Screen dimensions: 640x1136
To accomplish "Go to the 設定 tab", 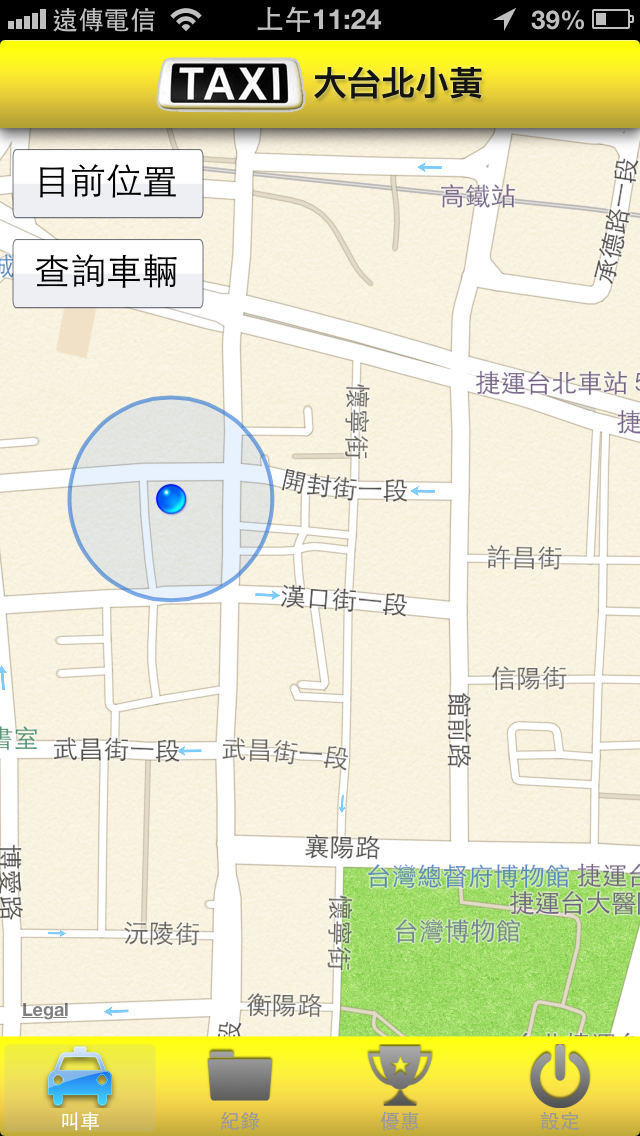I will (560, 1087).
